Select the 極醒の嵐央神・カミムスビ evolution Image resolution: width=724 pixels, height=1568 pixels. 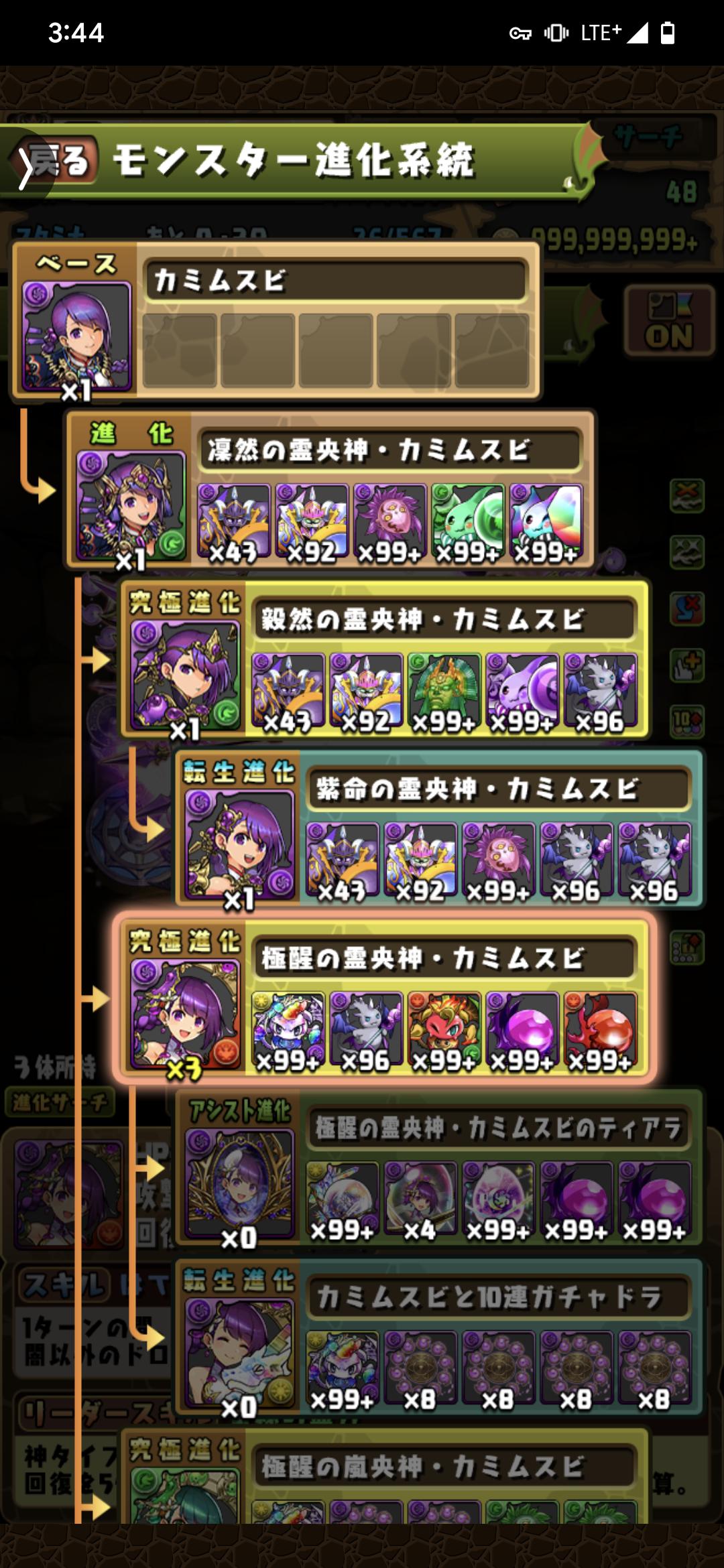(x=185, y=1489)
